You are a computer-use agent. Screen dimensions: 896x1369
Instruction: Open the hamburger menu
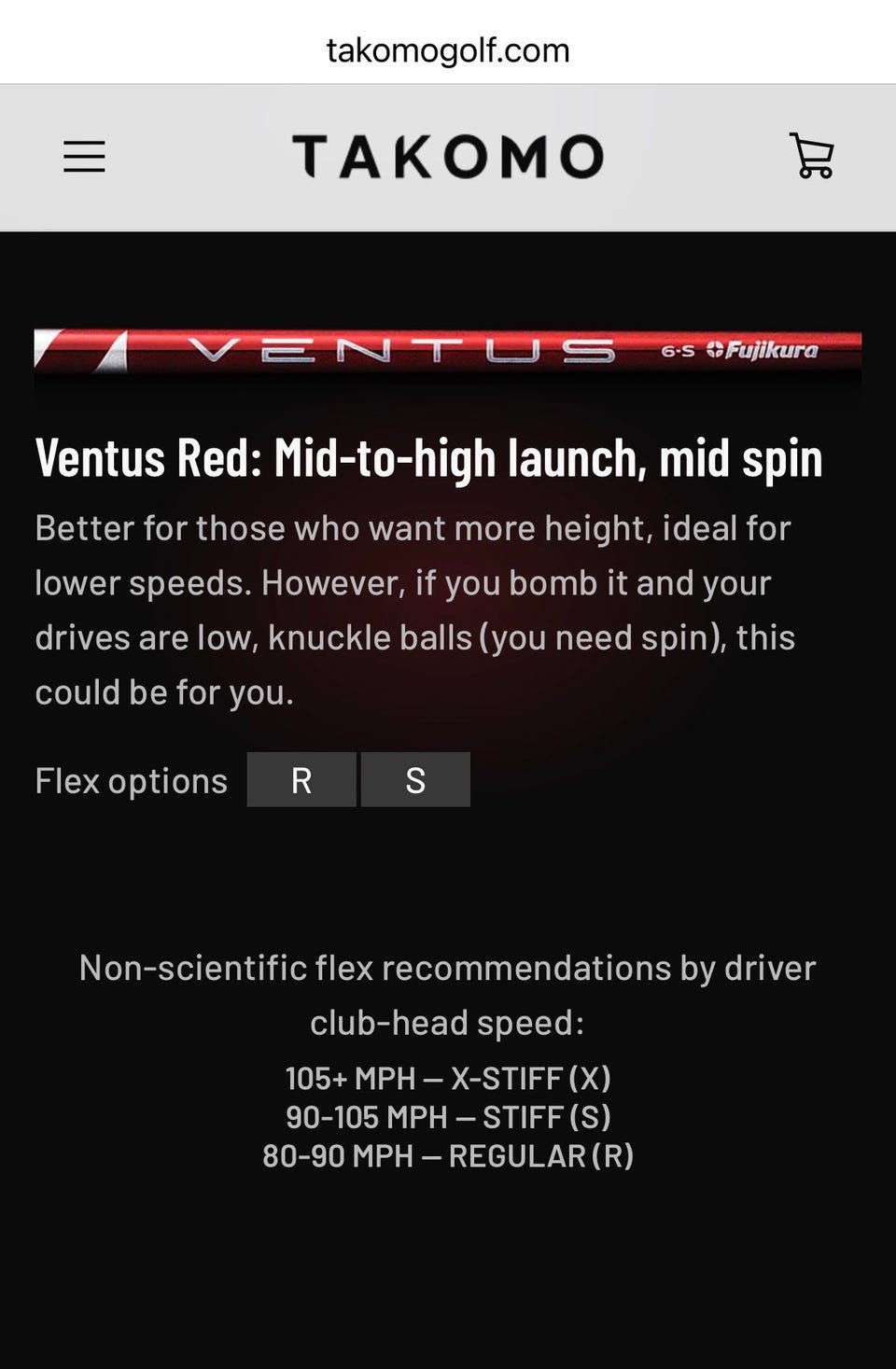[84, 156]
